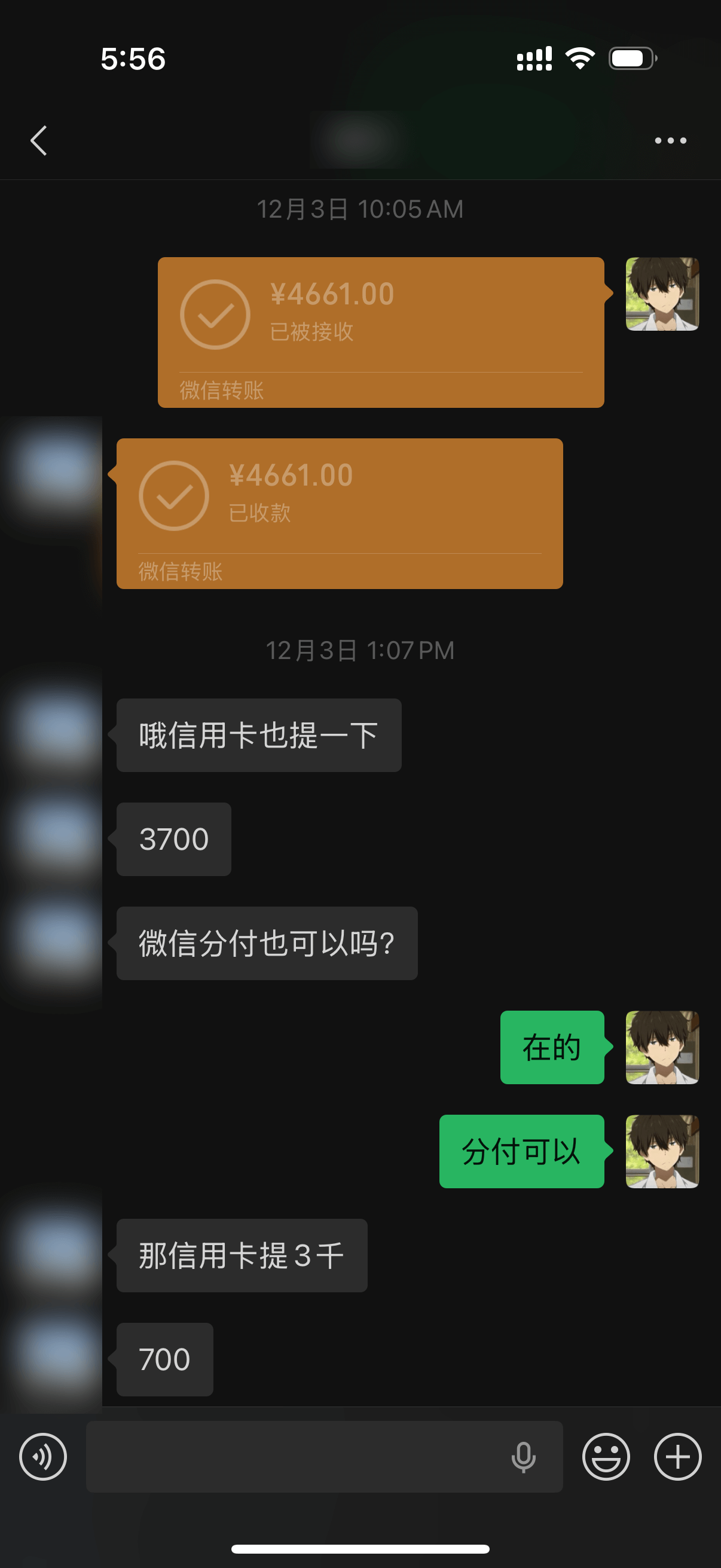Switch to voice message input
721x1568 pixels.
42,1457
